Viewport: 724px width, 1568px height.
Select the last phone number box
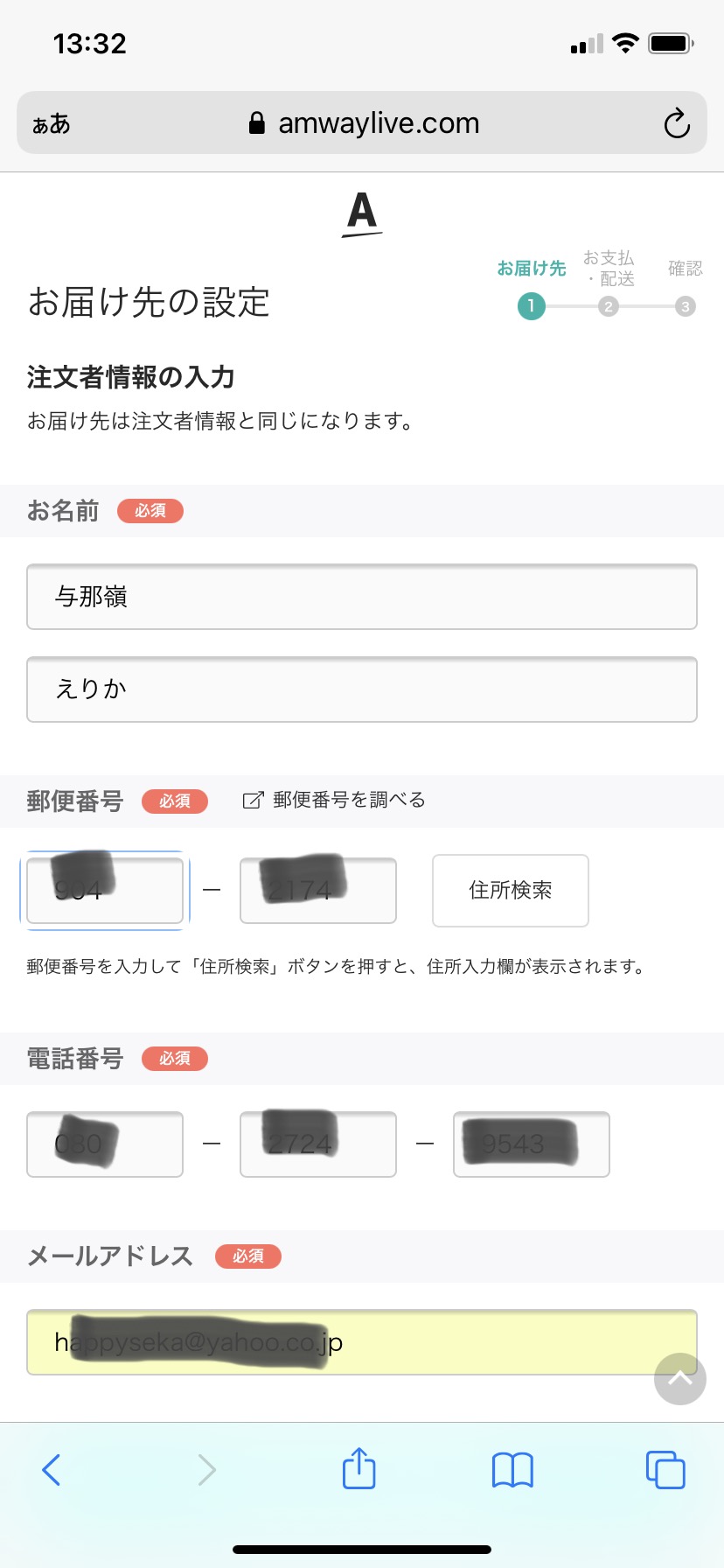pyautogui.click(x=531, y=1144)
